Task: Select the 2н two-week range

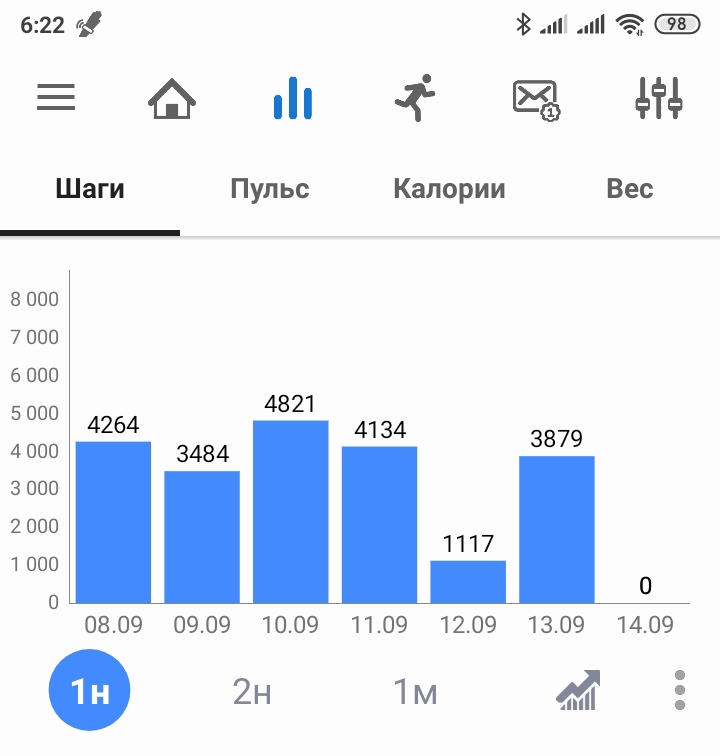Action: (x=252, y=691)
